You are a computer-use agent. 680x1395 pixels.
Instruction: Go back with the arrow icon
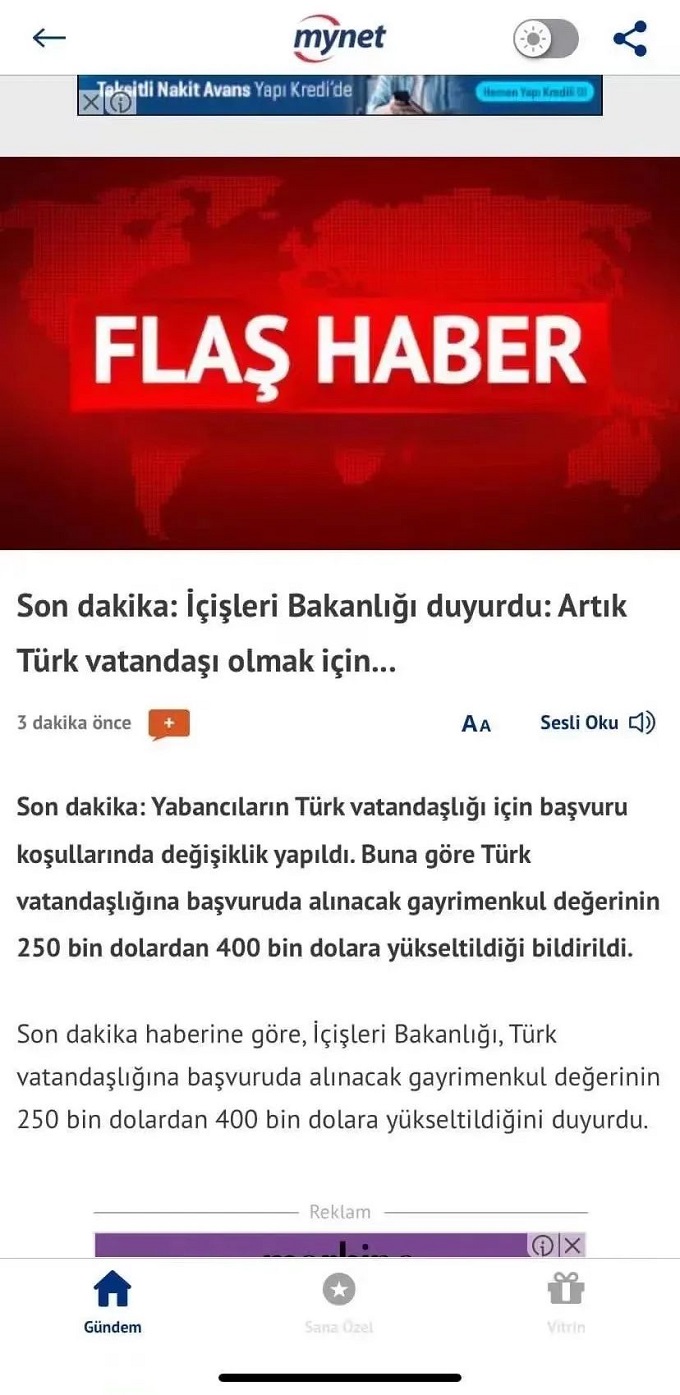tap(49, 38)
